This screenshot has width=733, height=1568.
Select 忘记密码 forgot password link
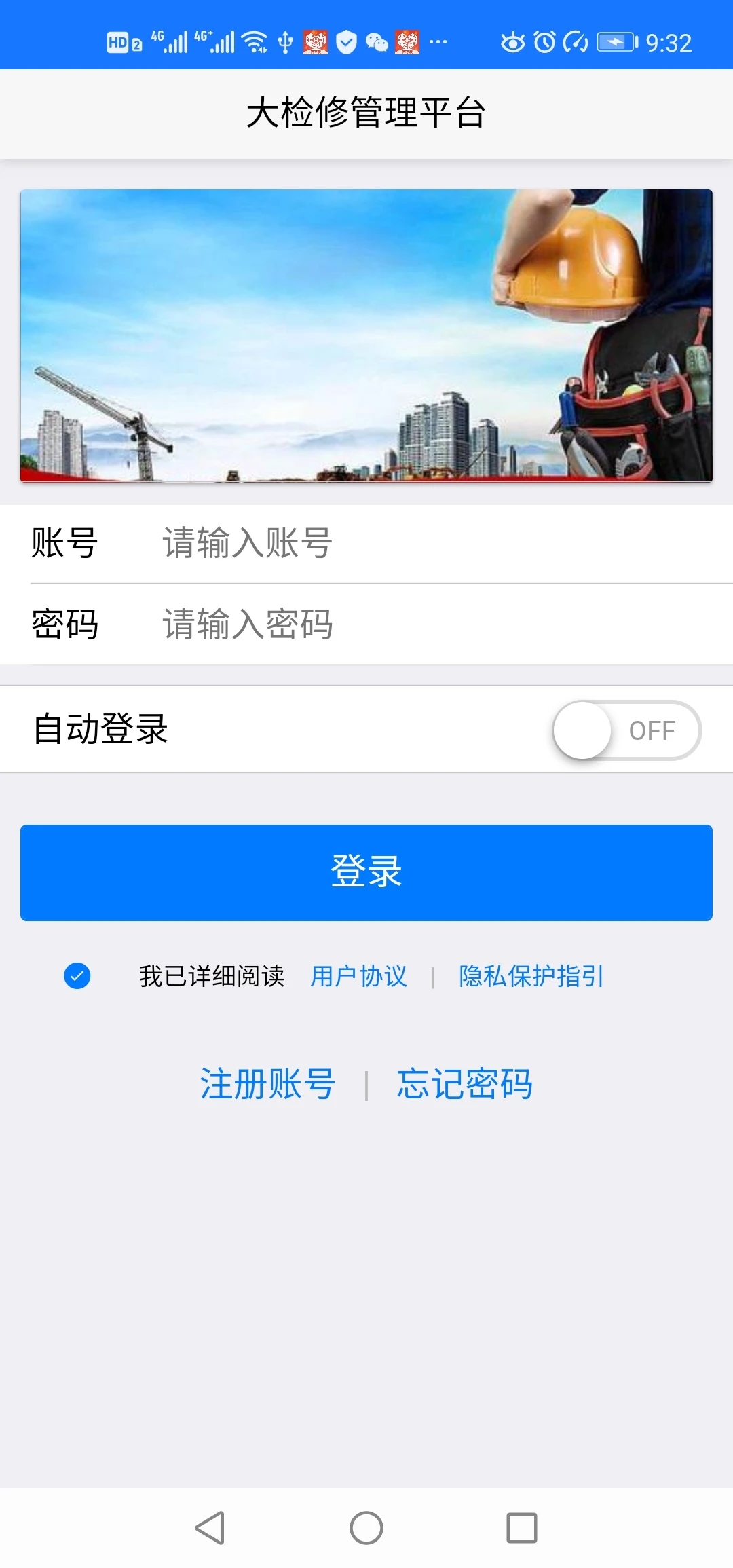point(465,1084)
